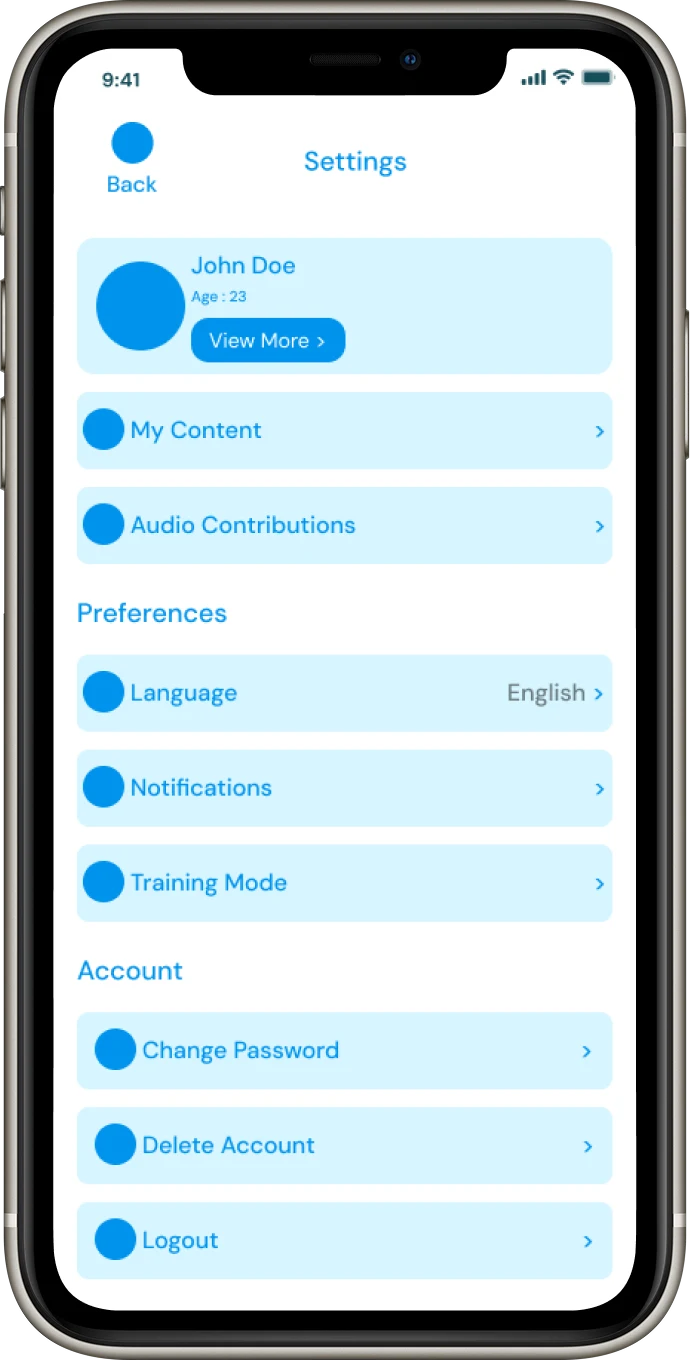690x1361 pixels.
Task: Go back using the Back button
Action: click(x=132, y=157)
